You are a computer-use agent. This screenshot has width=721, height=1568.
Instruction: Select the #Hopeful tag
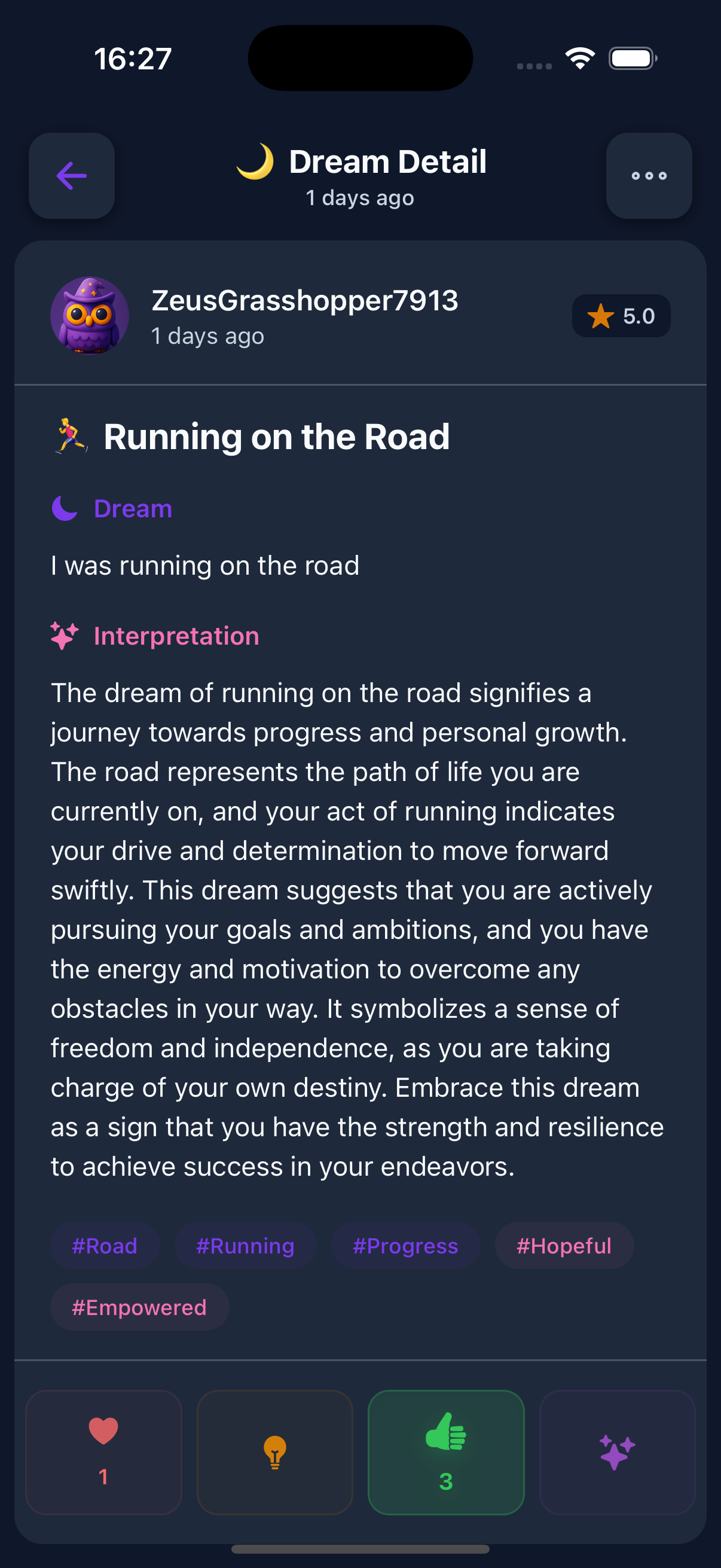click(x=563, y=1246)
